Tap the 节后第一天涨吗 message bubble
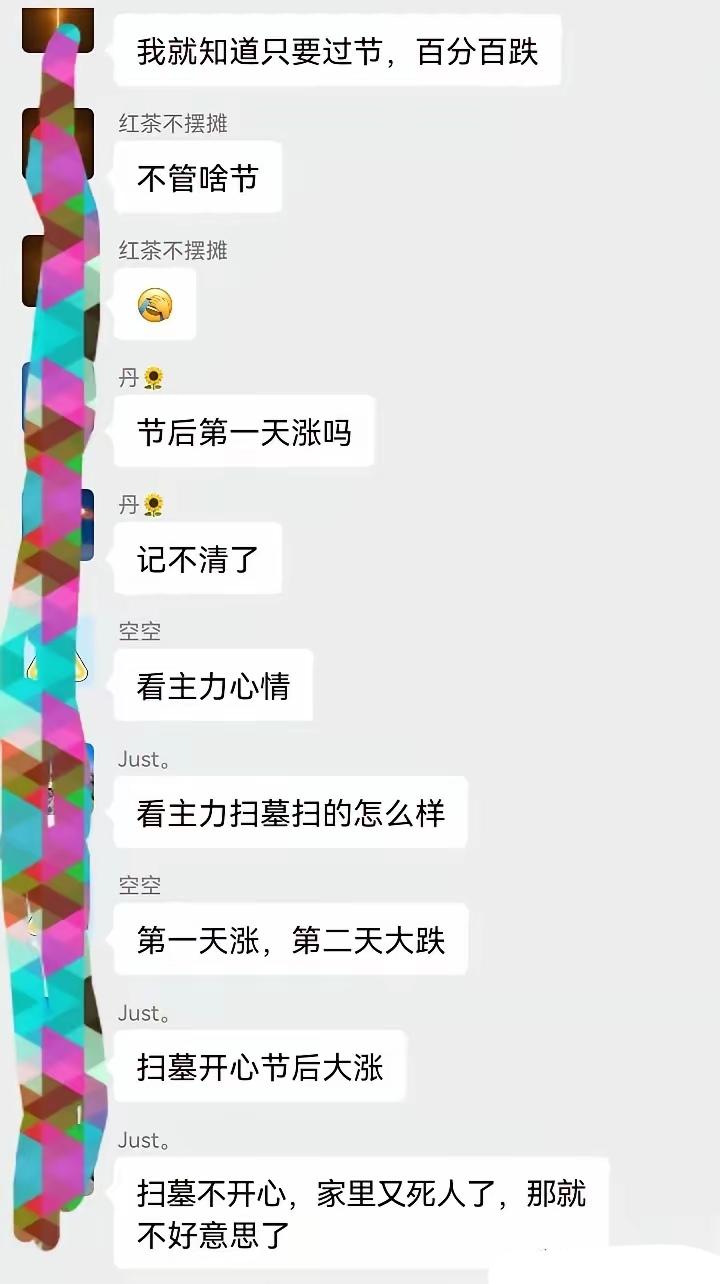The width and height of the screenshot is (720, 1284). (x=244, y=431)
